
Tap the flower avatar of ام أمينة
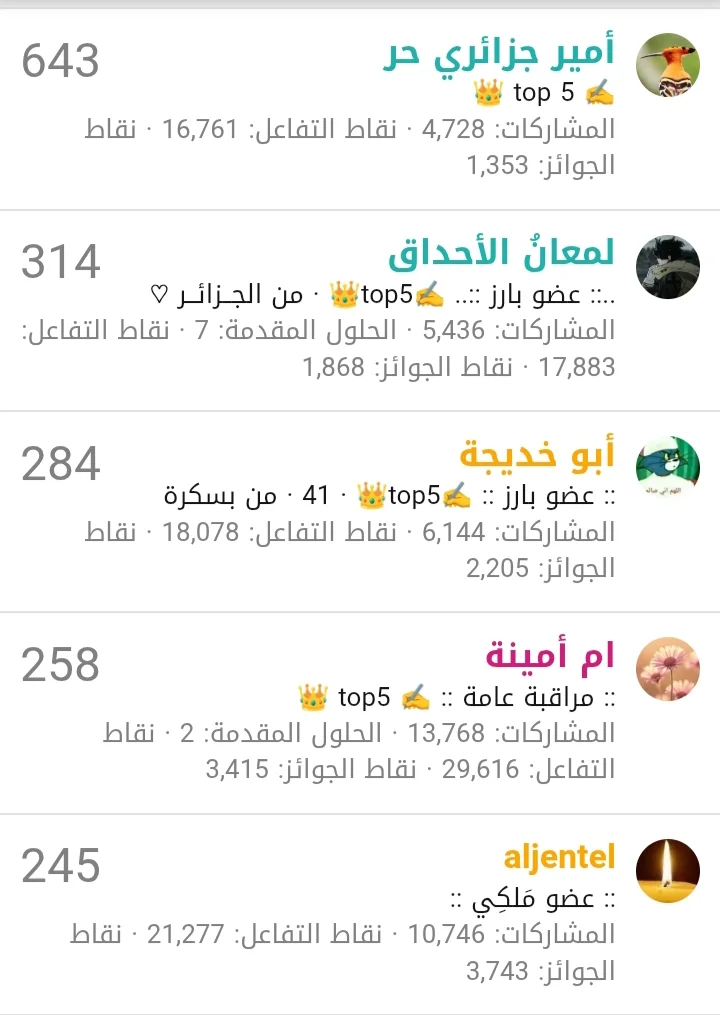click(667, 668)
